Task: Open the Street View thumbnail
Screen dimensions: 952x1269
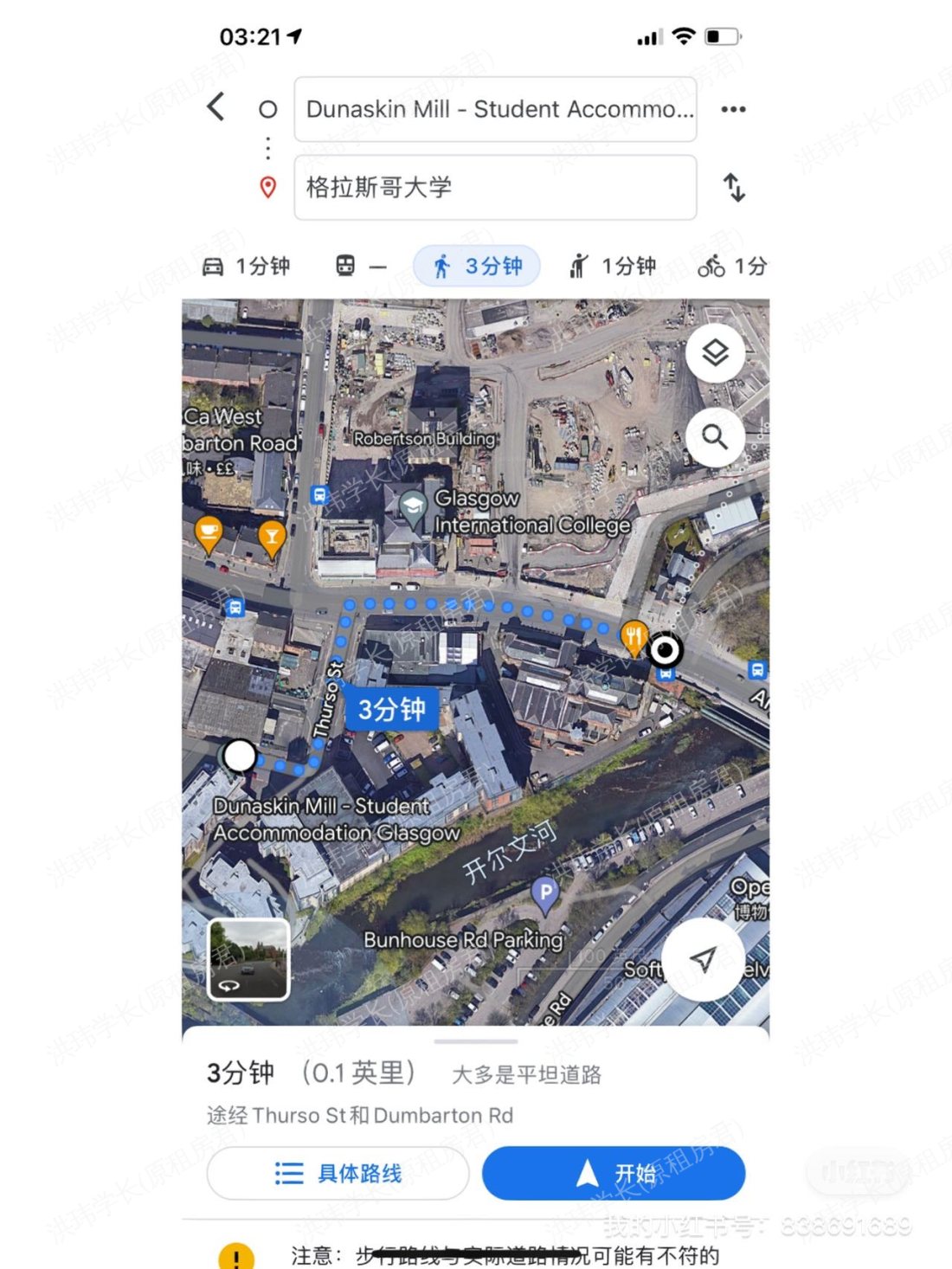Action: pyautogui.click(x=248, y=959)
